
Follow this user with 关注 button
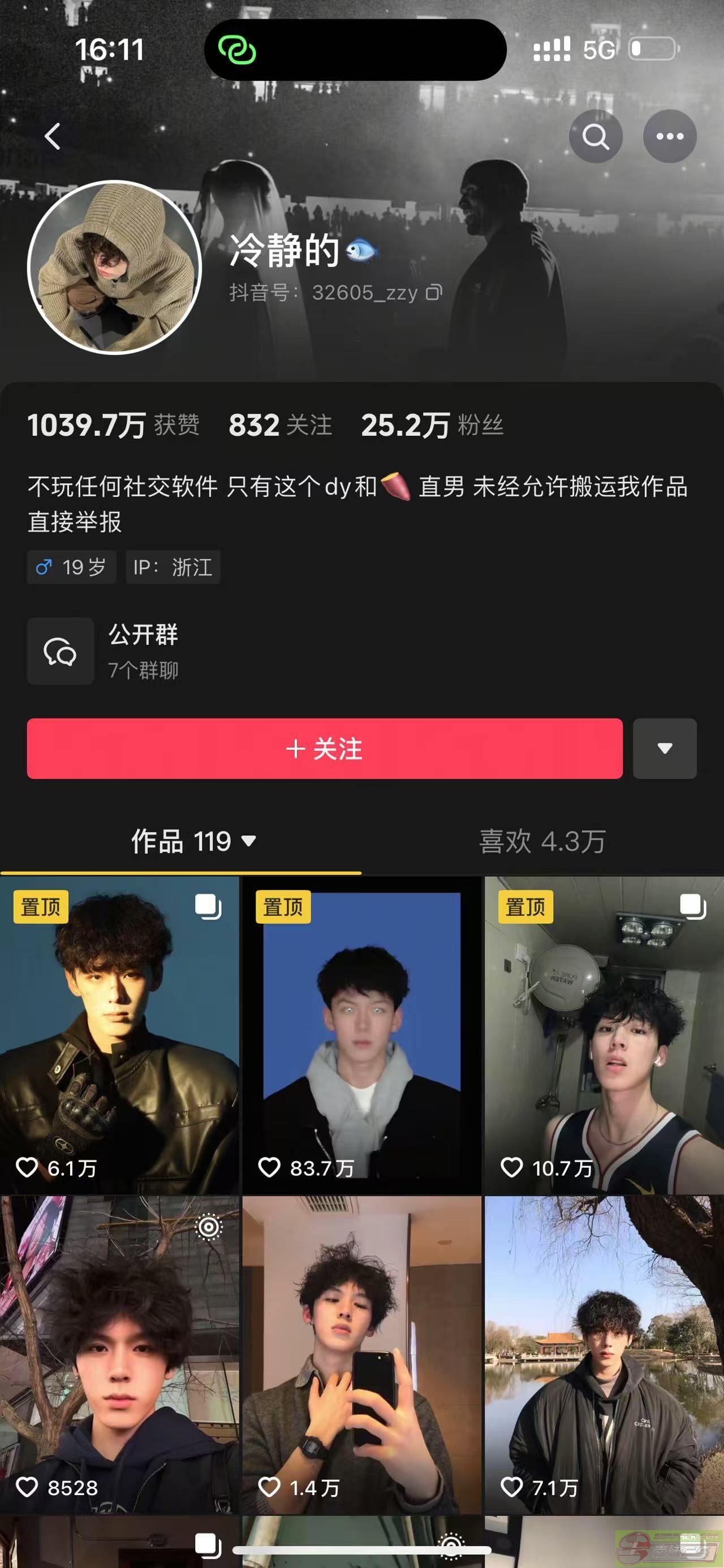(325, 749)
